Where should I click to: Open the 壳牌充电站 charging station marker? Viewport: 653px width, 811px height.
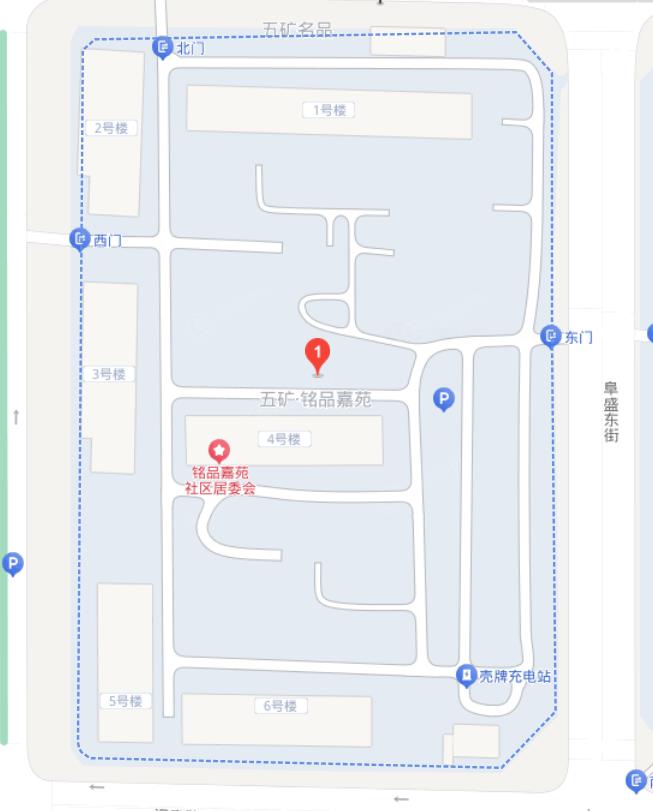(x=466, y=676)
